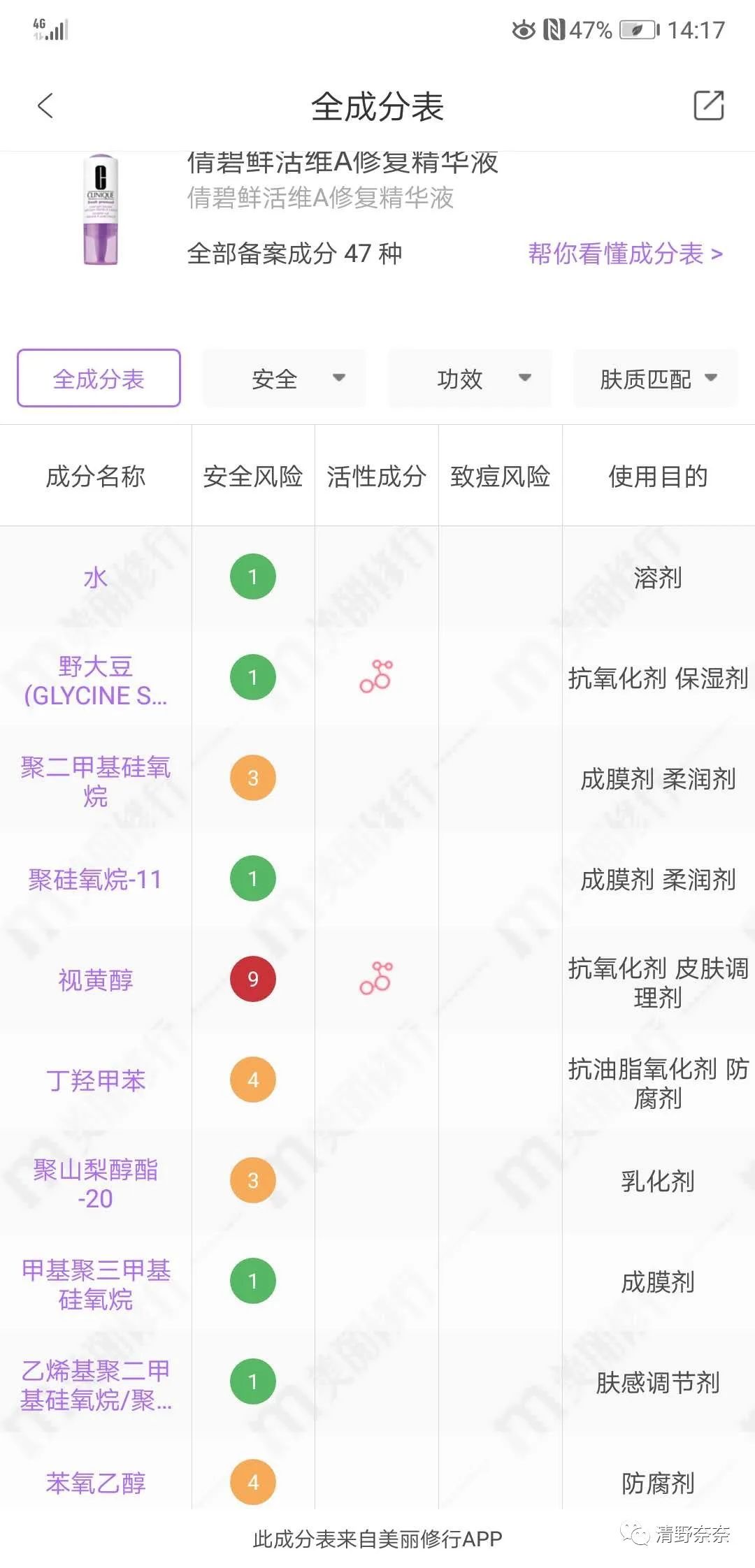
Task: Open ingredient 苯氧乙醇 details
Action: [x=96, y=1483]
